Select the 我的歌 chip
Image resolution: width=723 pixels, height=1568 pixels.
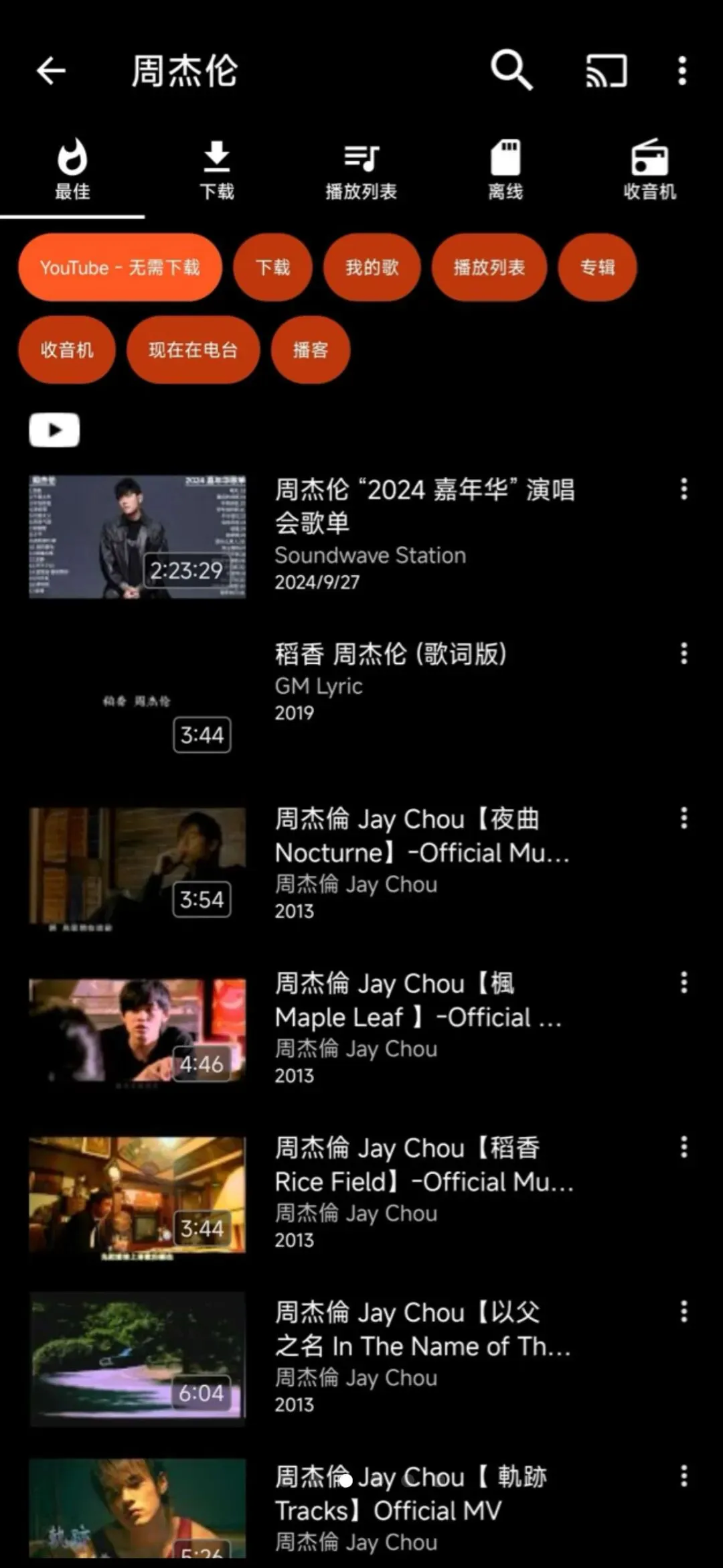pyautogui.click(x=372, y=268)
